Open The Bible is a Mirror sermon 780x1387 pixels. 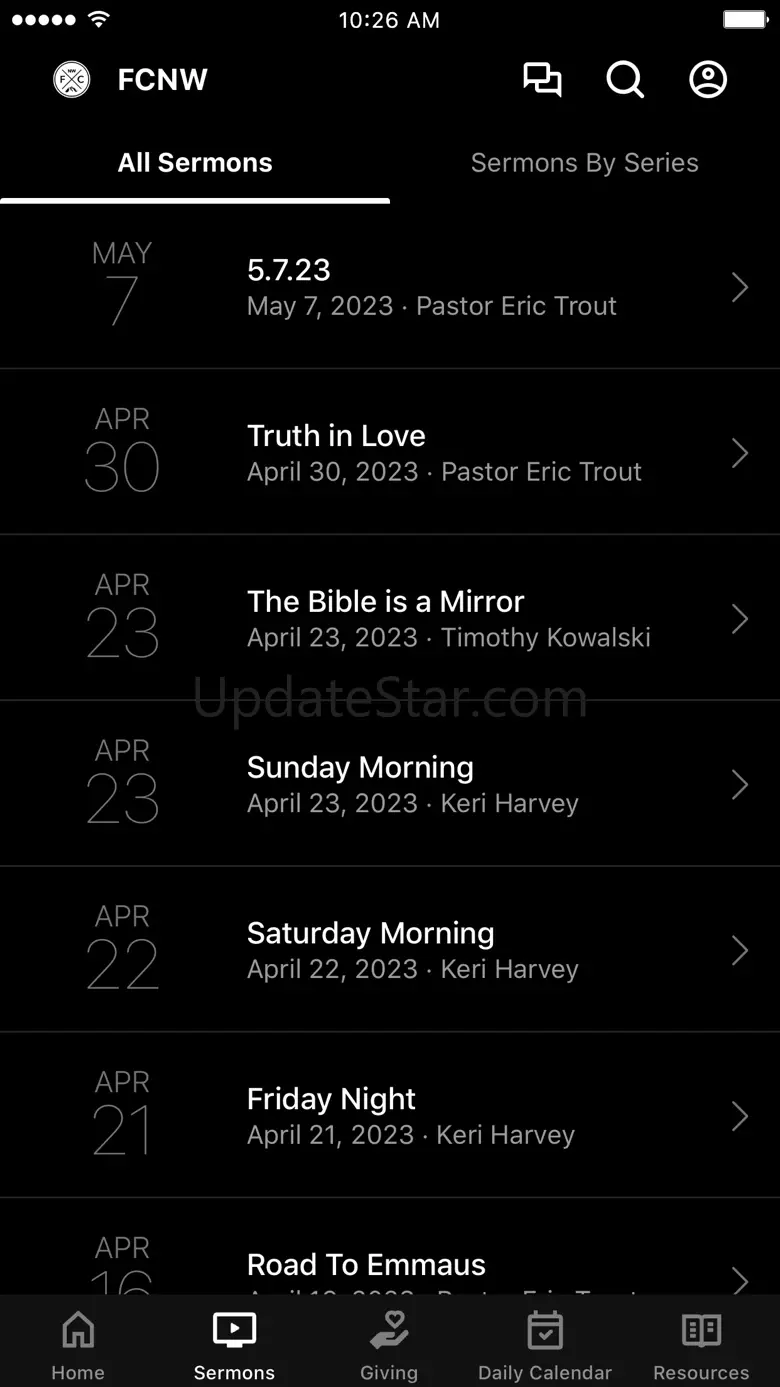390,618
